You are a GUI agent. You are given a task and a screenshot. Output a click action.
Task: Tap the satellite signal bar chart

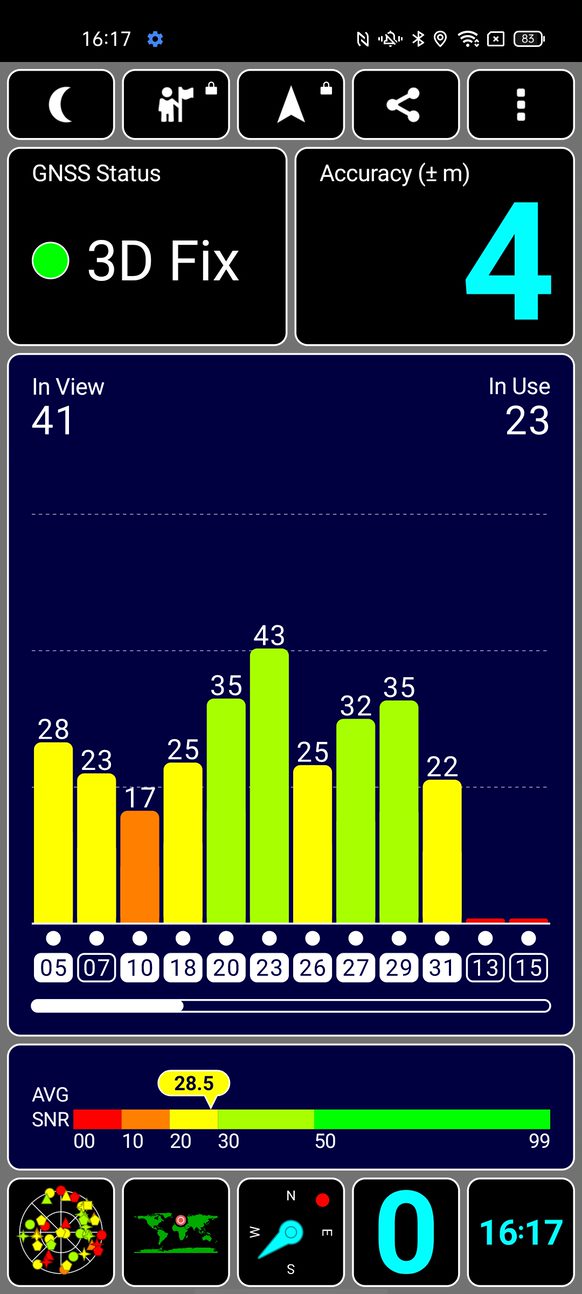tap(291, 694)
